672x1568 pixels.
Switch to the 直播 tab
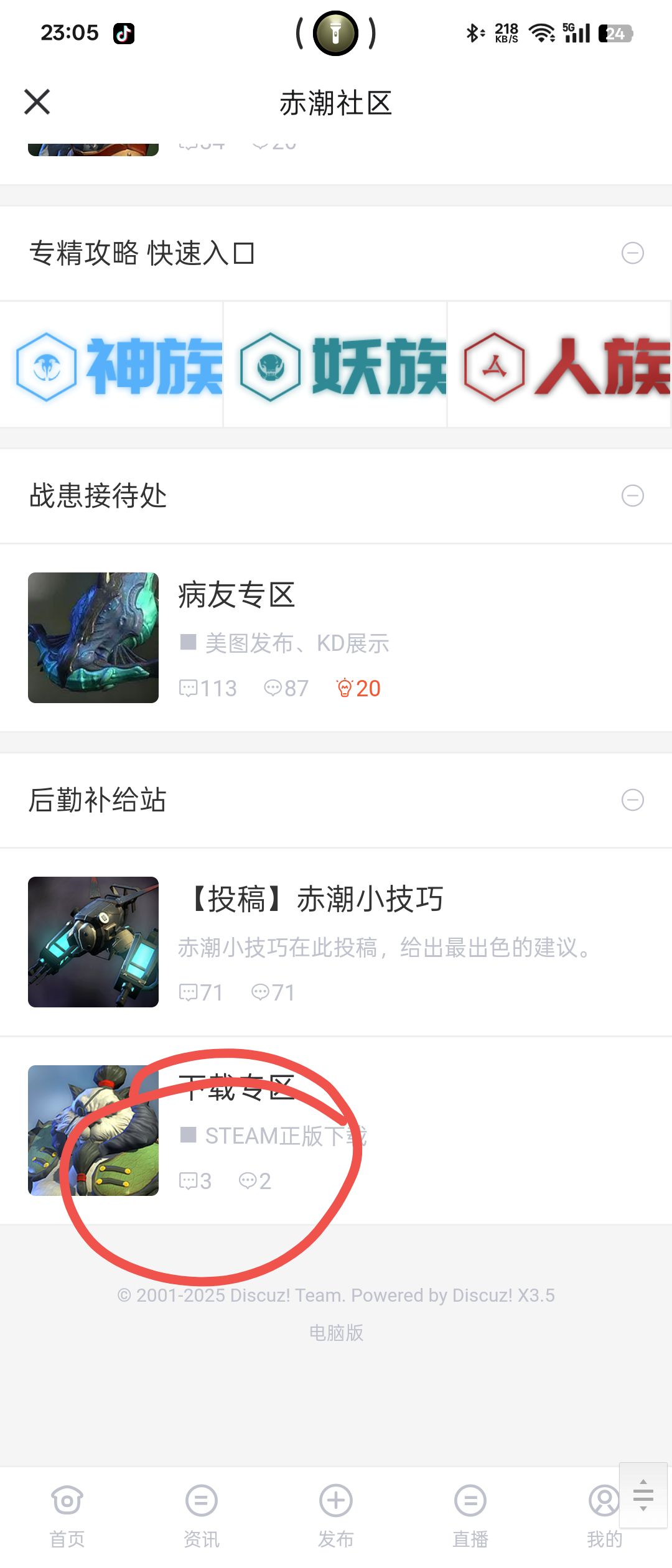(470, 1513)
